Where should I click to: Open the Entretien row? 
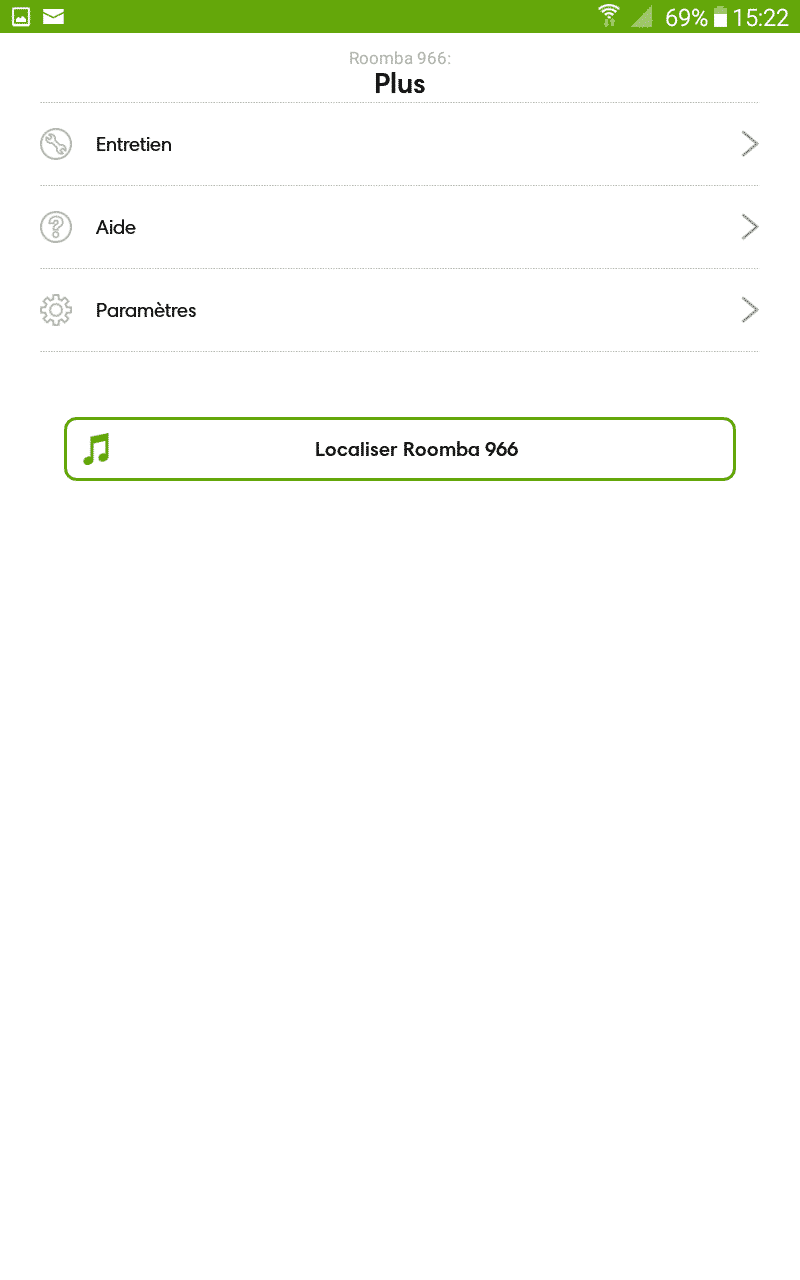[400, 144]
